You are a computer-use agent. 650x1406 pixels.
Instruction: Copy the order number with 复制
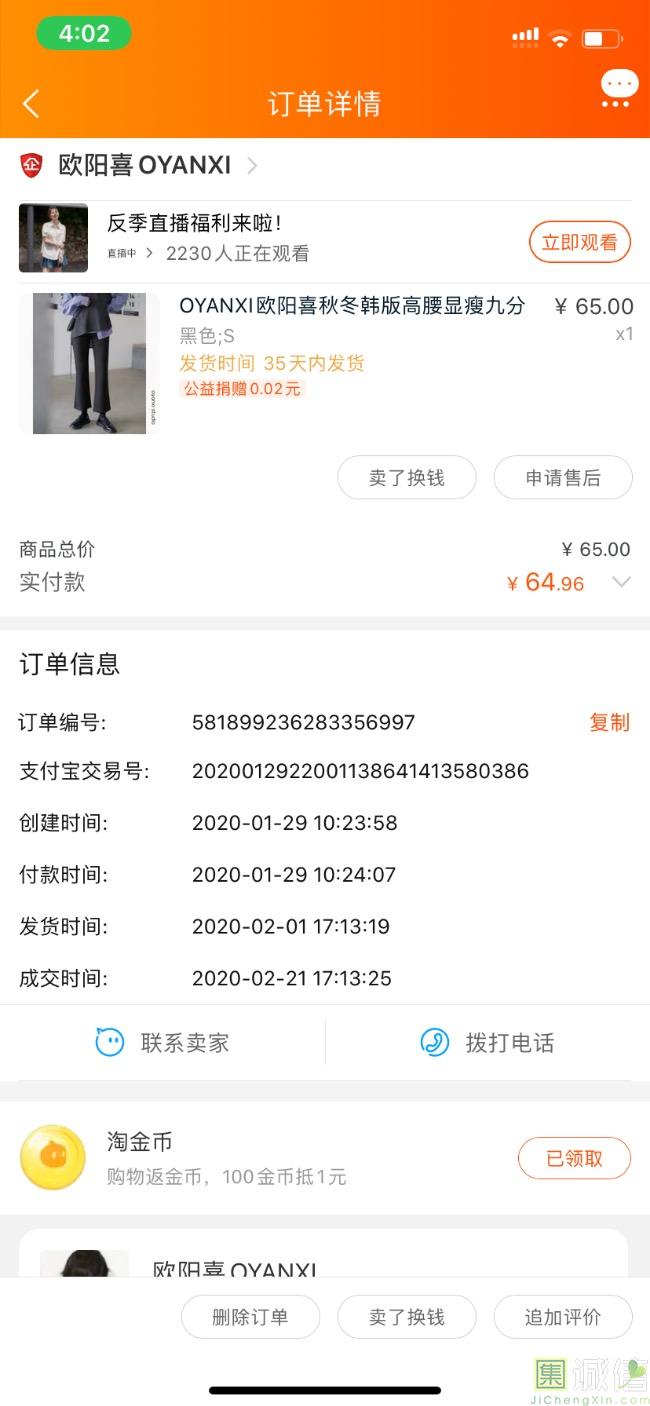point(609,722)
